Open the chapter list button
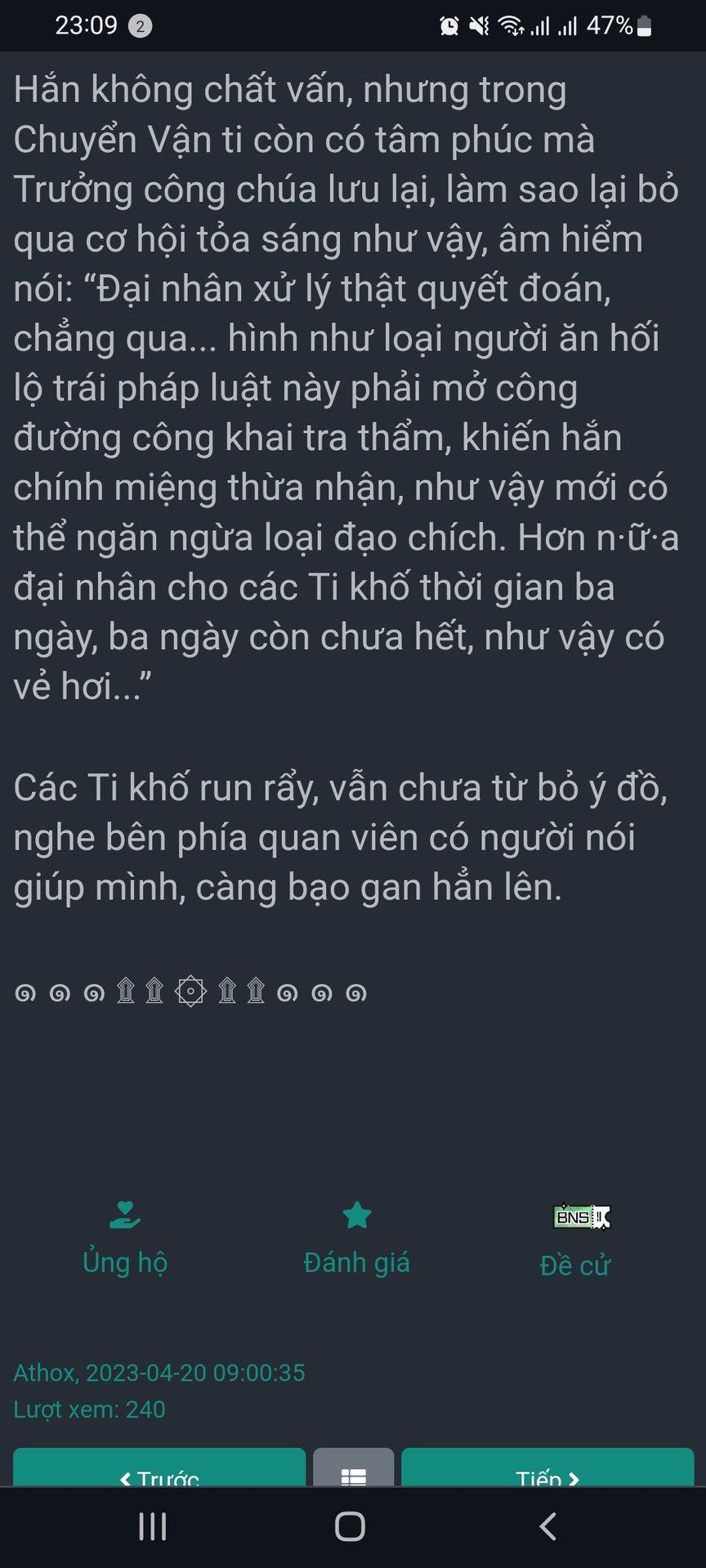Screen dimensions: 706x1568 pos(354,1468)
